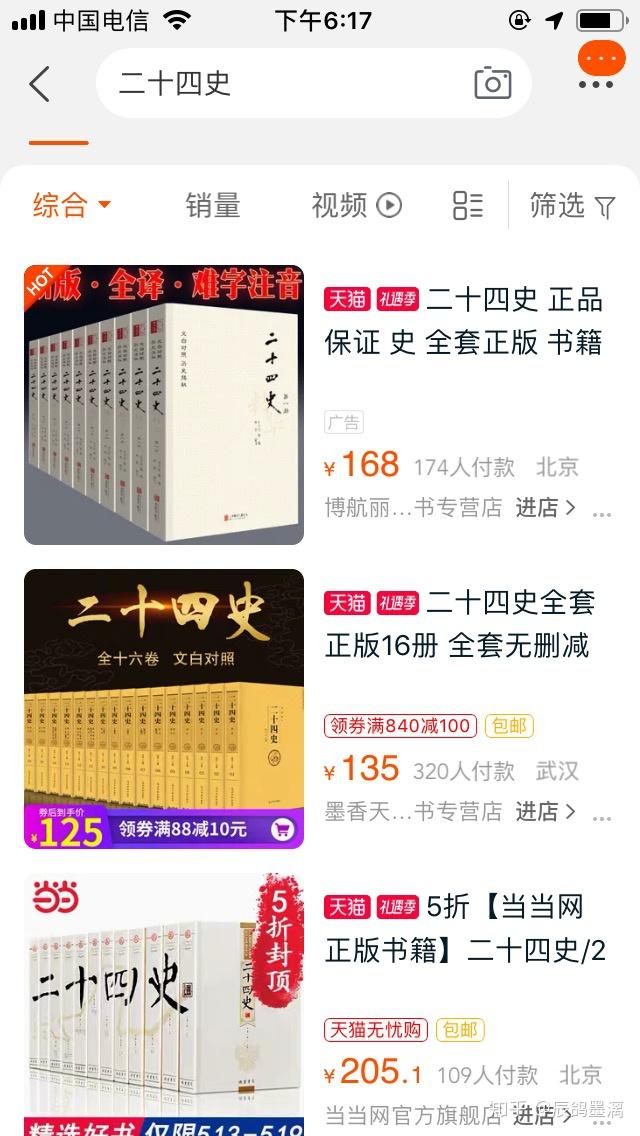Open the ¥168 二十四史 正品保证 product
640x1136 pixels.
point(463,320)
